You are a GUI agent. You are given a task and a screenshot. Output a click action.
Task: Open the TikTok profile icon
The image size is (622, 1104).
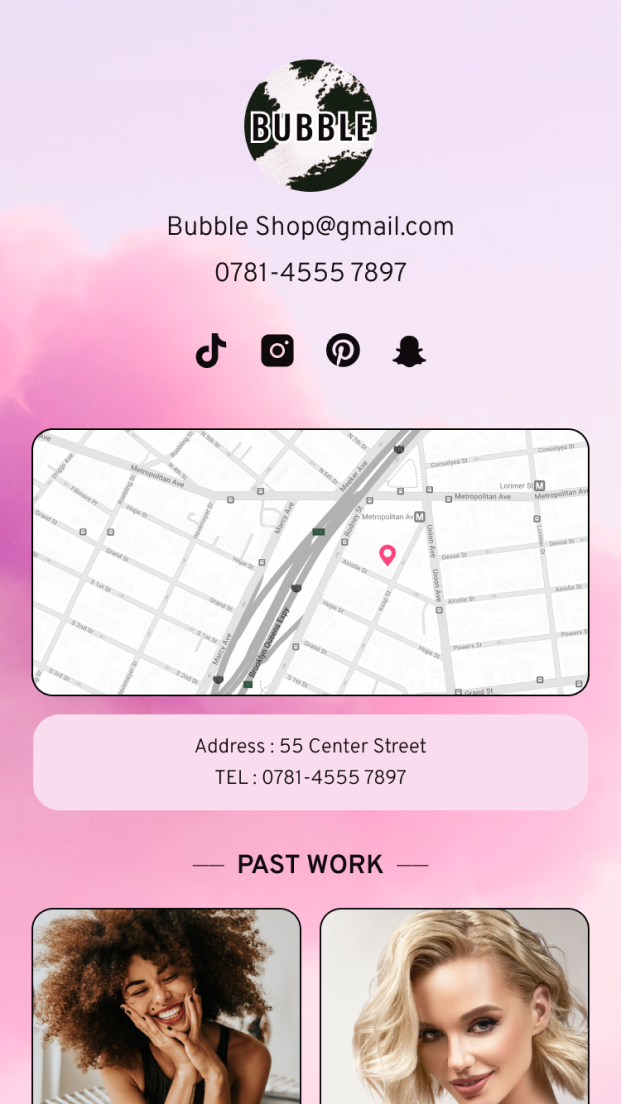[x=211, y=351]
